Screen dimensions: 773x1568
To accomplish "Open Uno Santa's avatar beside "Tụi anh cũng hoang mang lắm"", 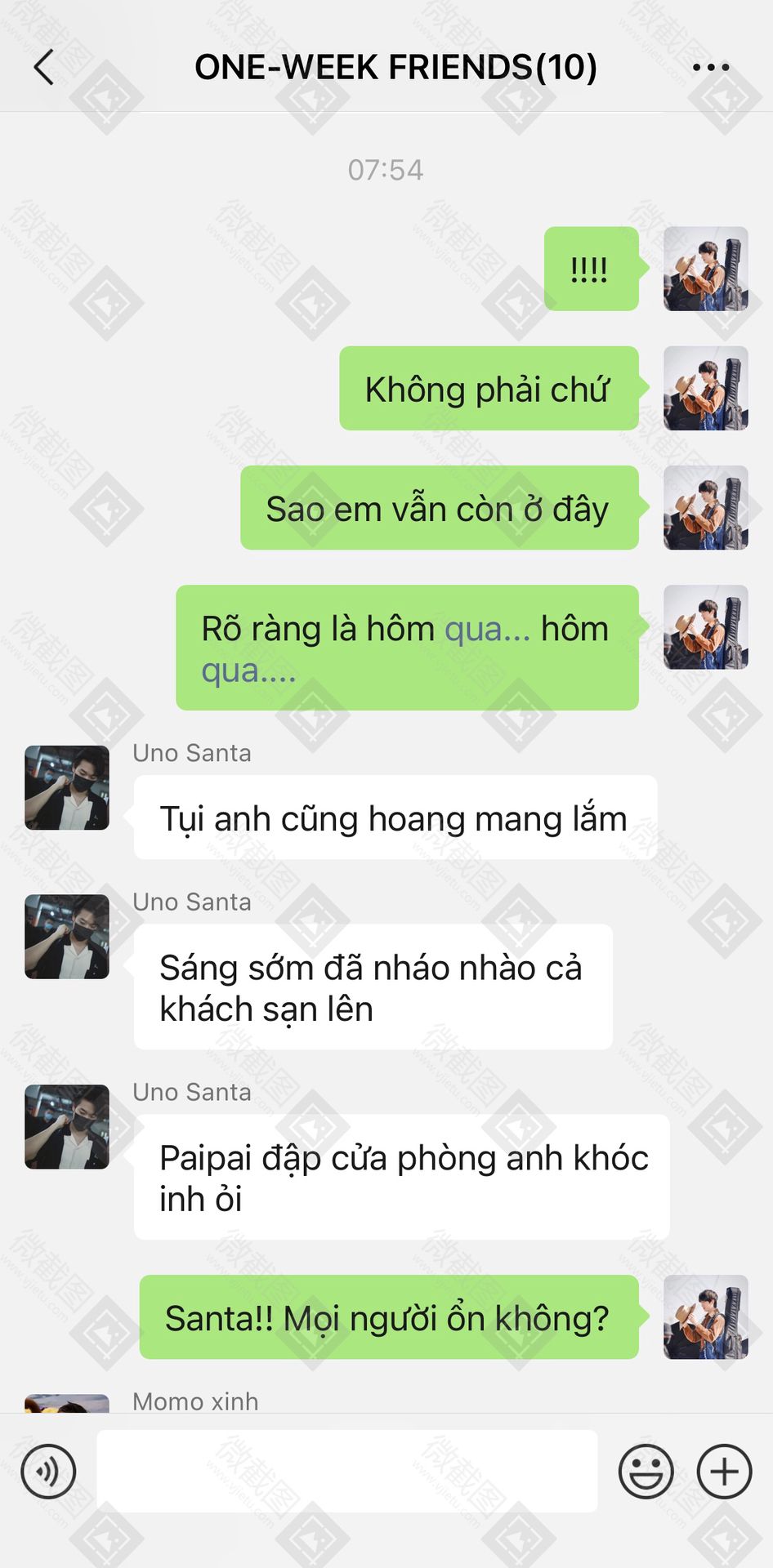I will pos(67,788).
